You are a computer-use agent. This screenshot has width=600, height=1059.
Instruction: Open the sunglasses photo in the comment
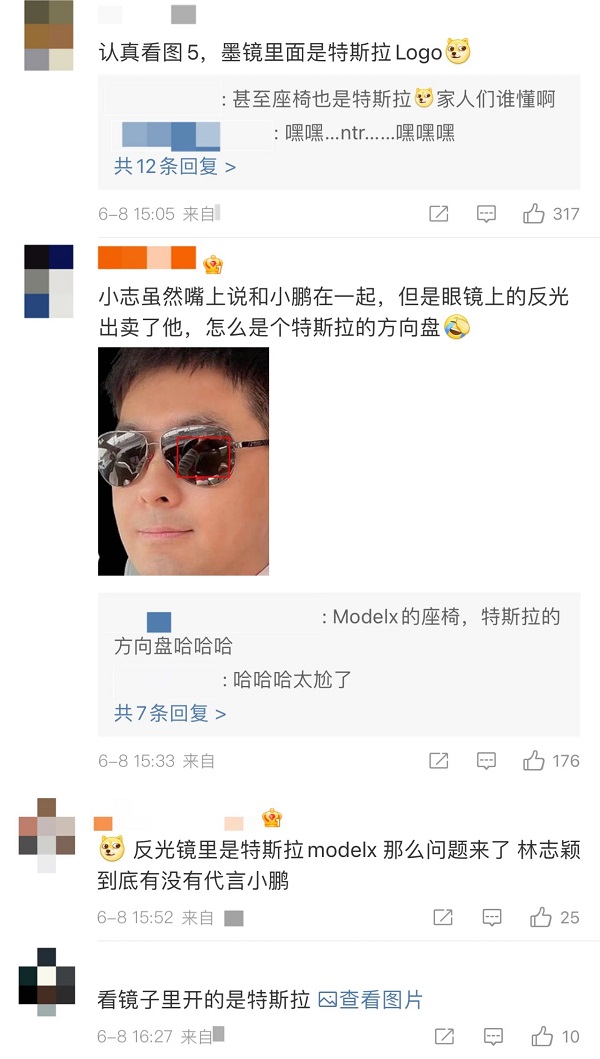pos(183,461)
